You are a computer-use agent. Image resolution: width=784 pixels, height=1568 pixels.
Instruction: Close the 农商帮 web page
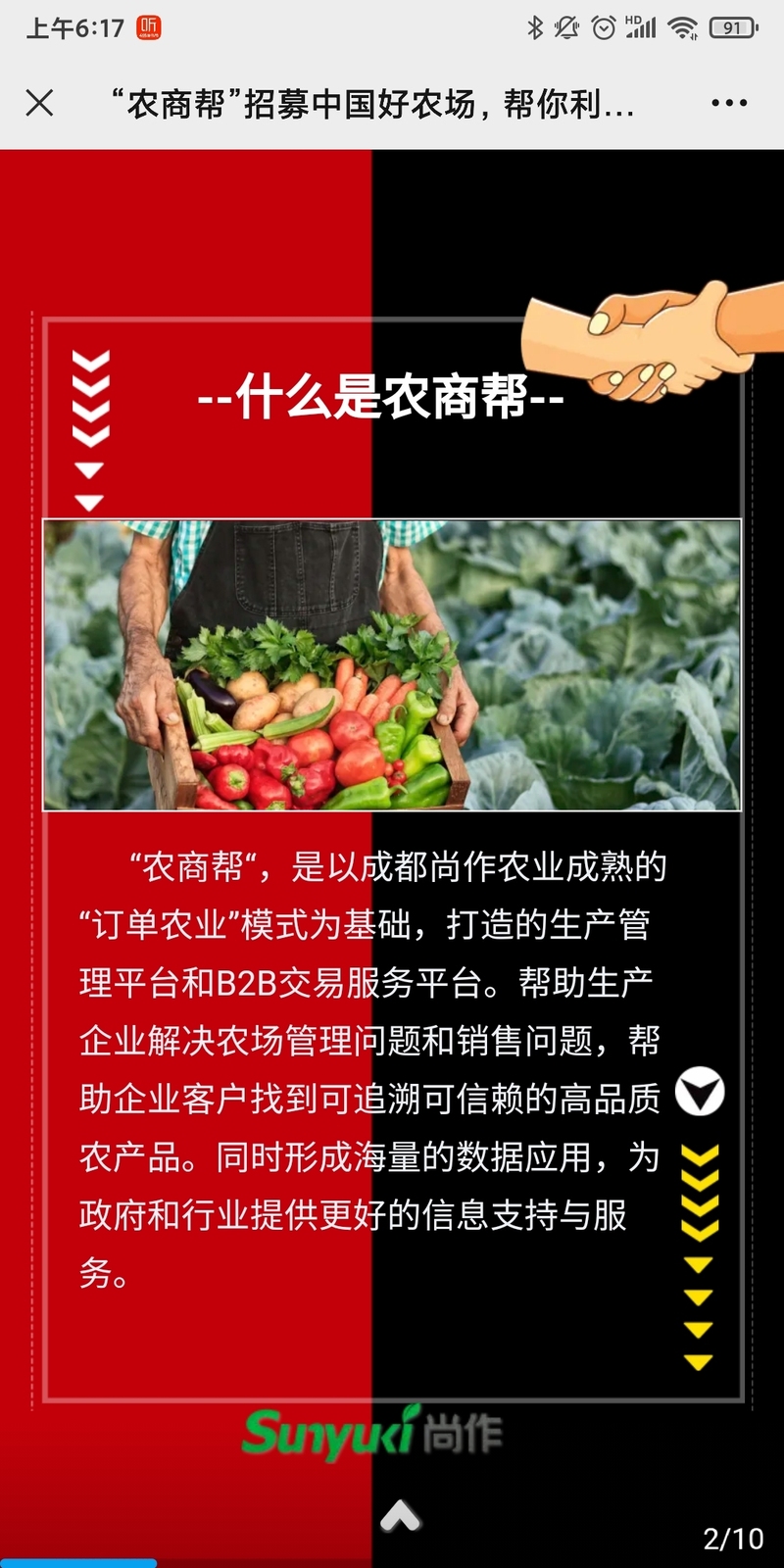click(x=39, y=103)
